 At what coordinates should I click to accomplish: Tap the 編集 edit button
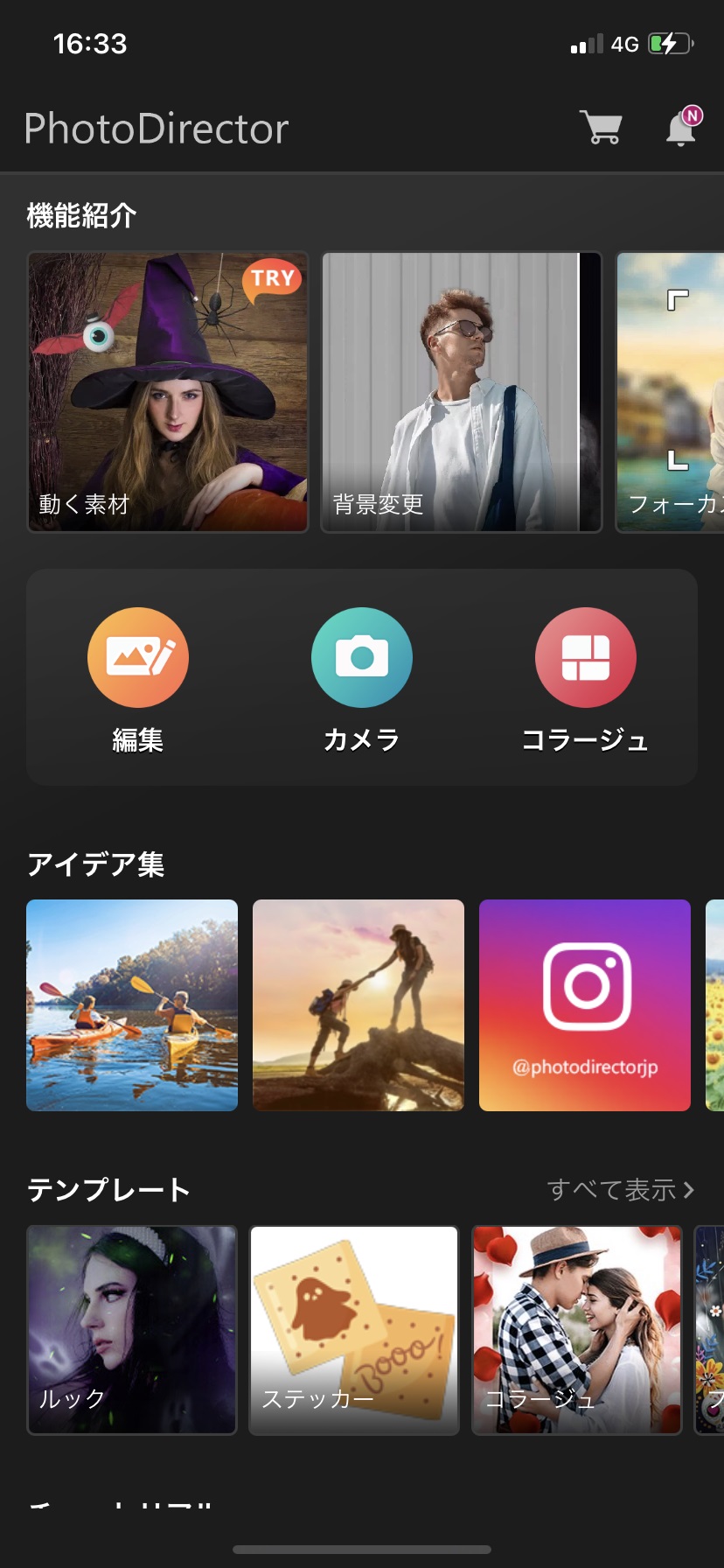coord(138,658)
